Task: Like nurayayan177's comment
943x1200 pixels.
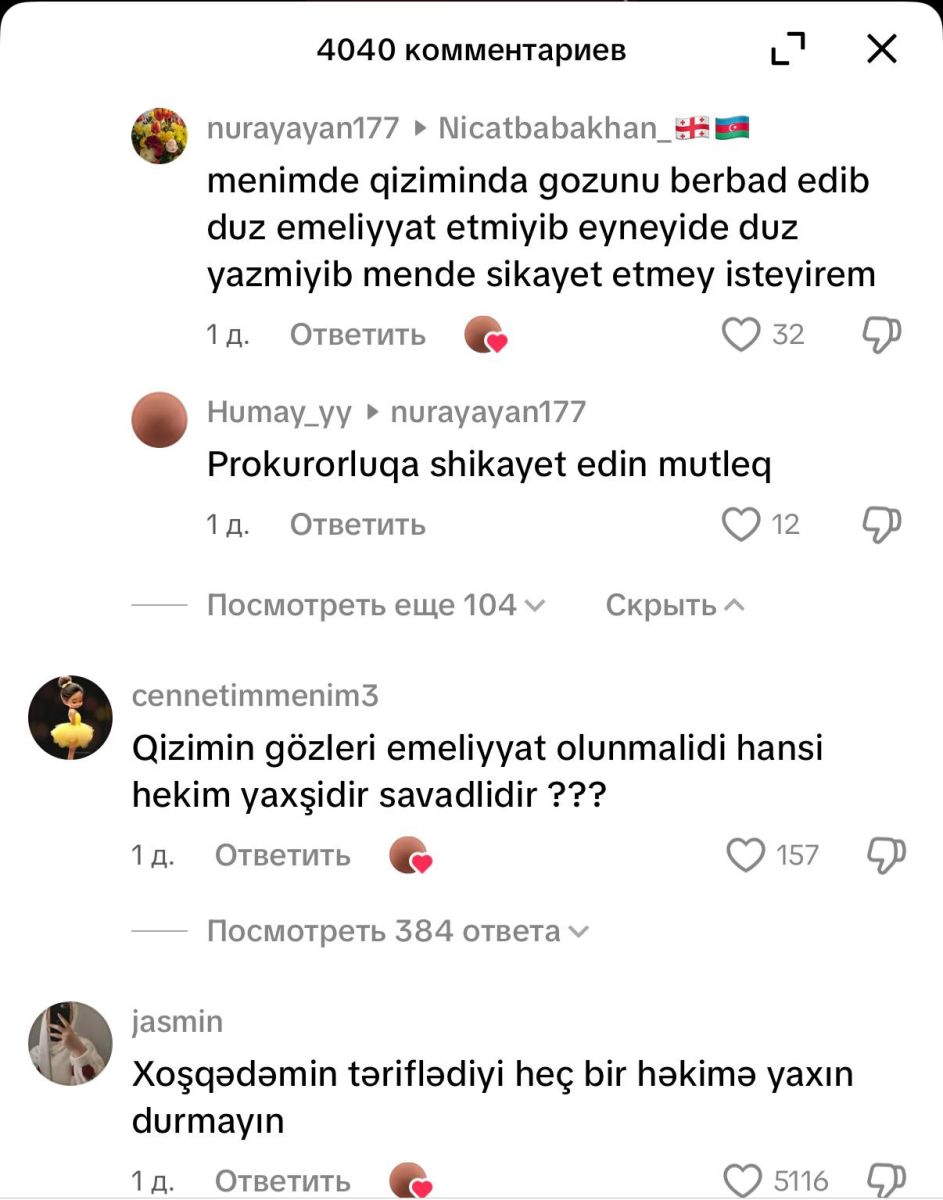Action: click(x=741, y=335)
